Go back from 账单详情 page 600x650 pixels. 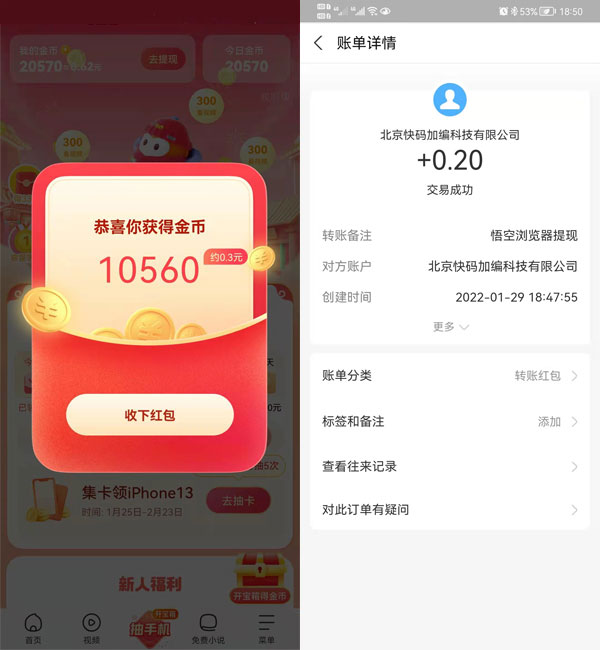coord(318,43)
